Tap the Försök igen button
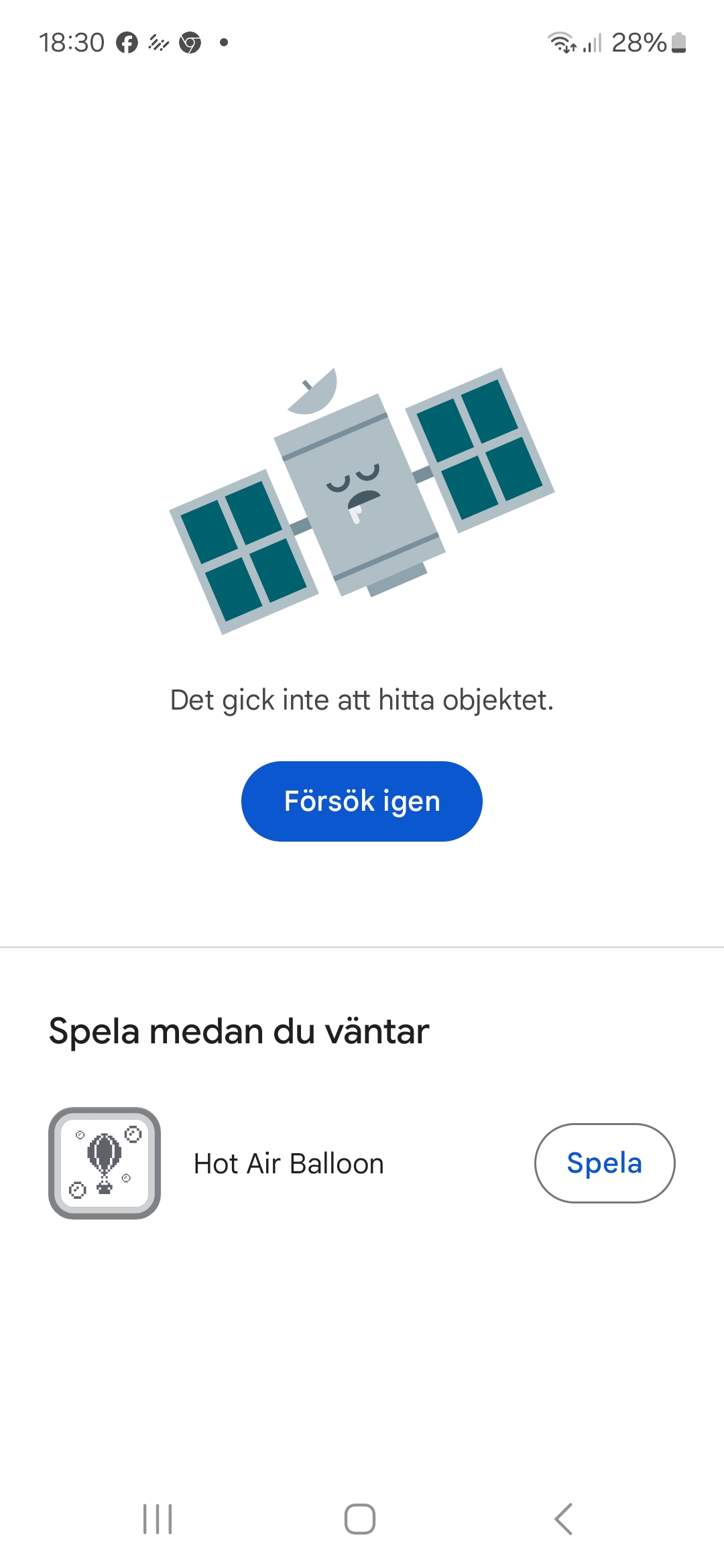724x1568 pixels. pos(362,801)
